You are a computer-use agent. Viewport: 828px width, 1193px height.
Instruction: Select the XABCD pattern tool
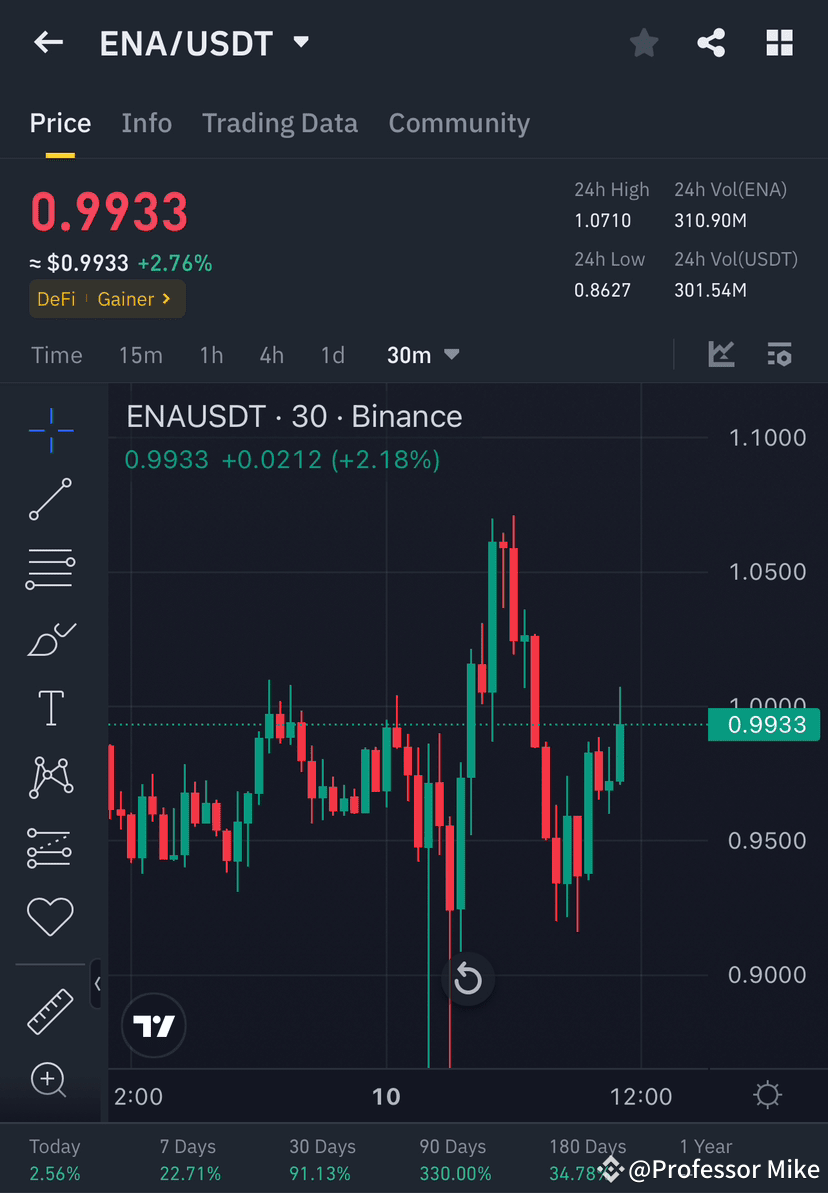[50, 776]
